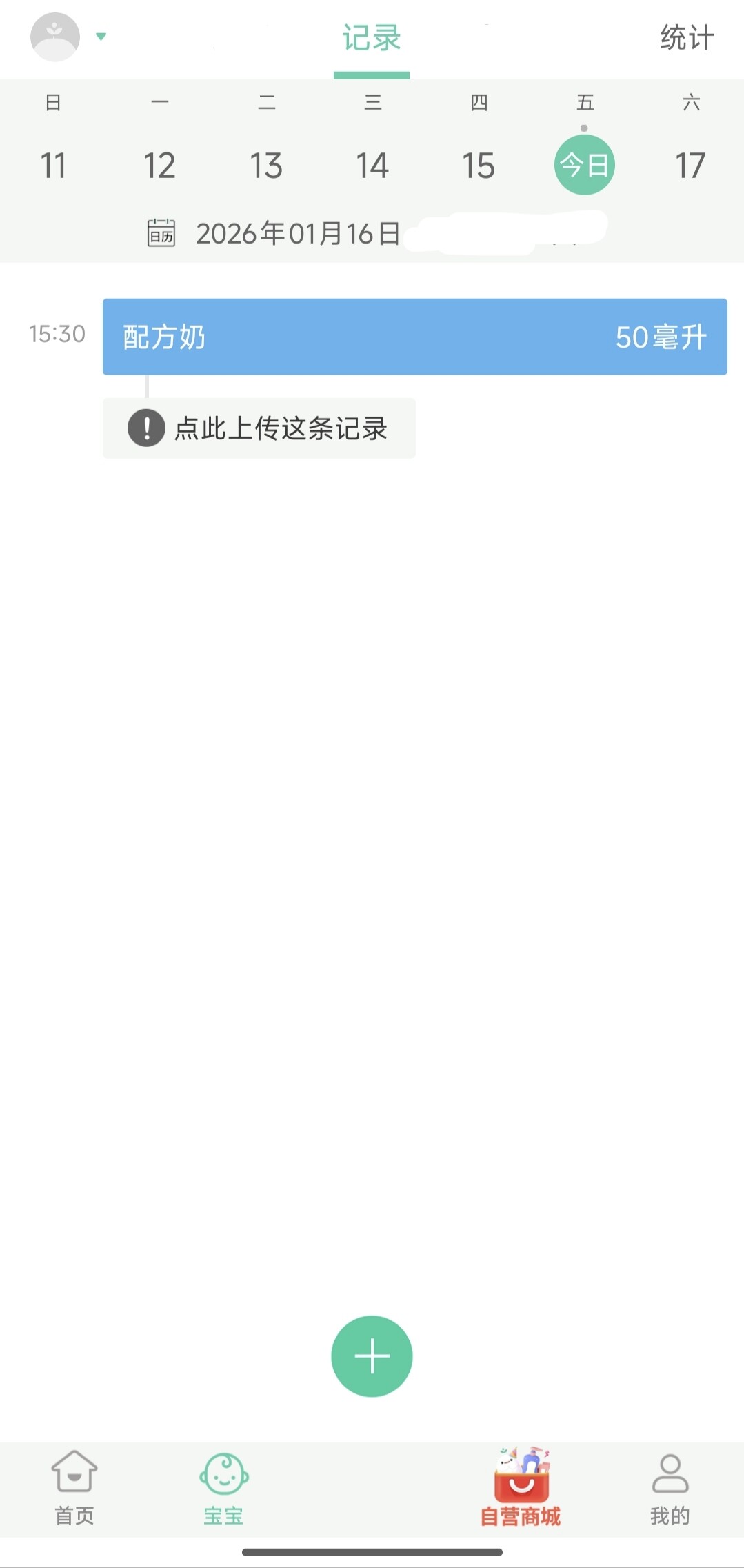
Task: Select date 17 in the week strip
Action: (690, 166)
